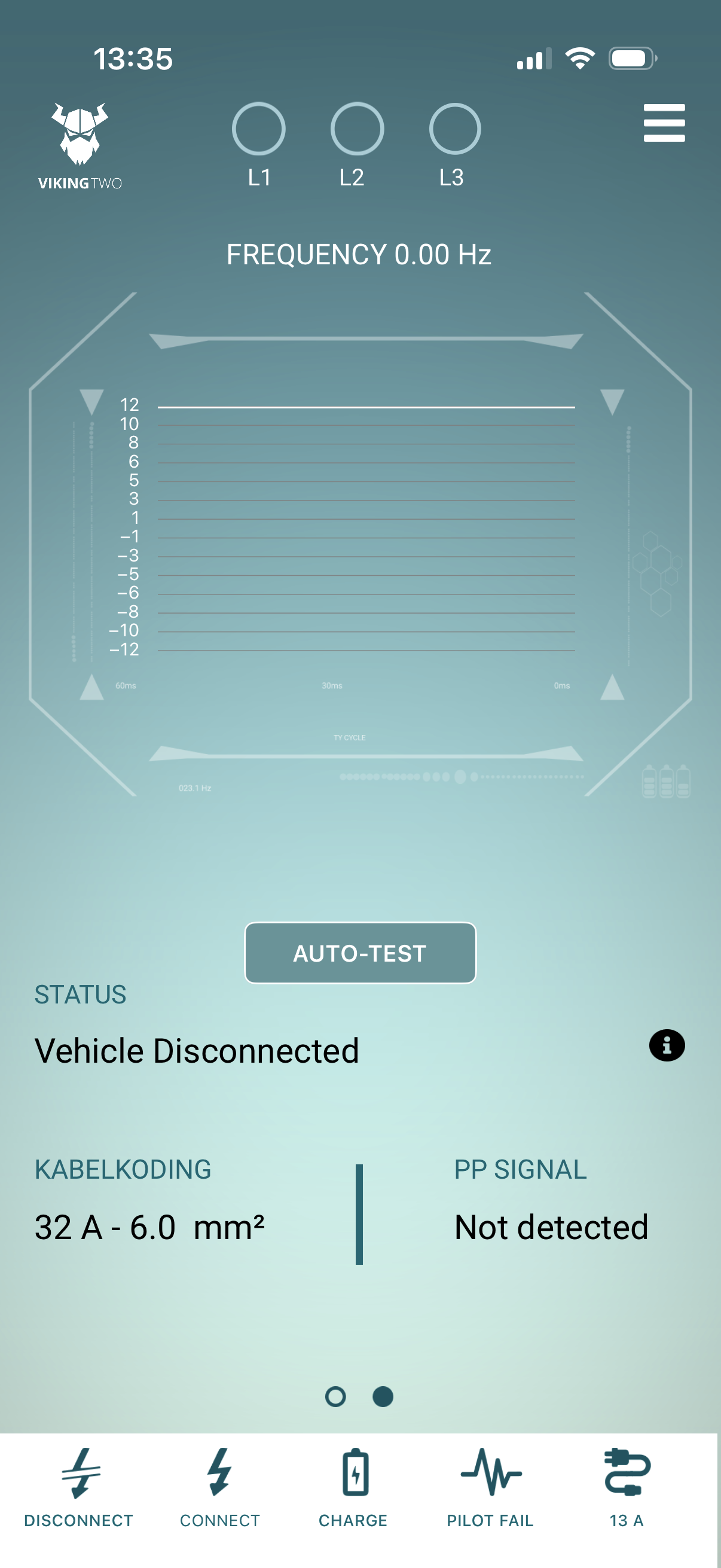
Task: Select the CHARGE mode
Action: click(353, 1488)
